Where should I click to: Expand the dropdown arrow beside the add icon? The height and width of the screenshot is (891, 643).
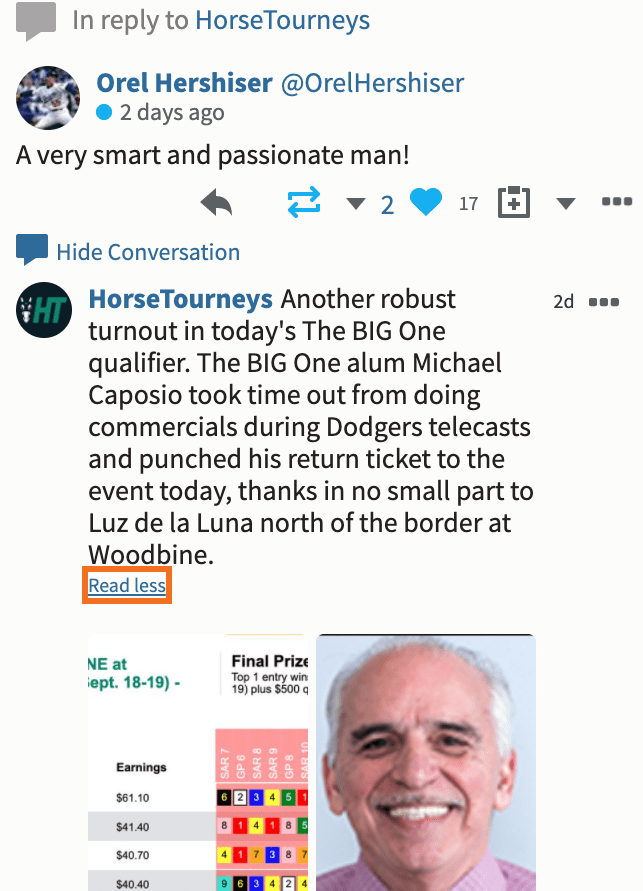(x=566, y=204)
